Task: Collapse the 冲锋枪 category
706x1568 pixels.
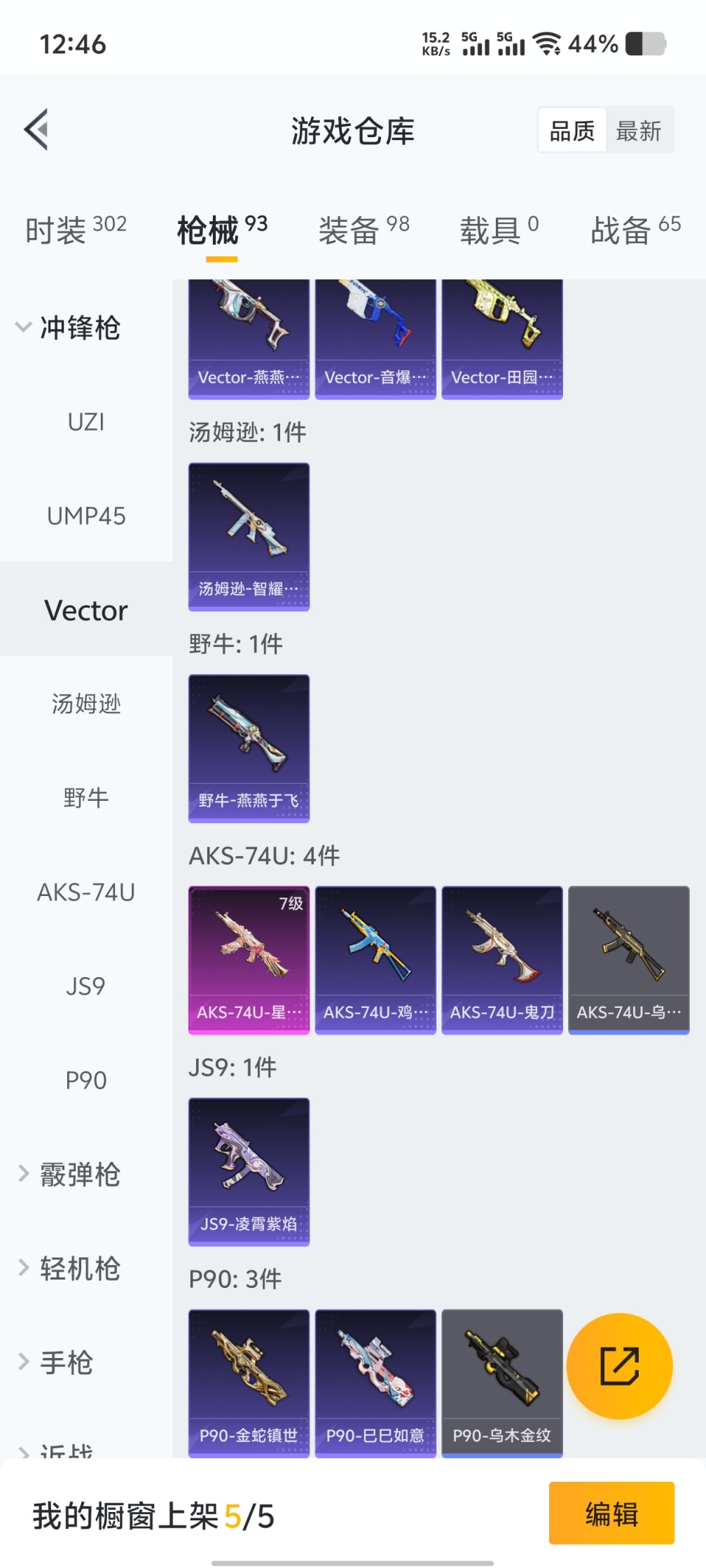Action: tap(70, 328)
